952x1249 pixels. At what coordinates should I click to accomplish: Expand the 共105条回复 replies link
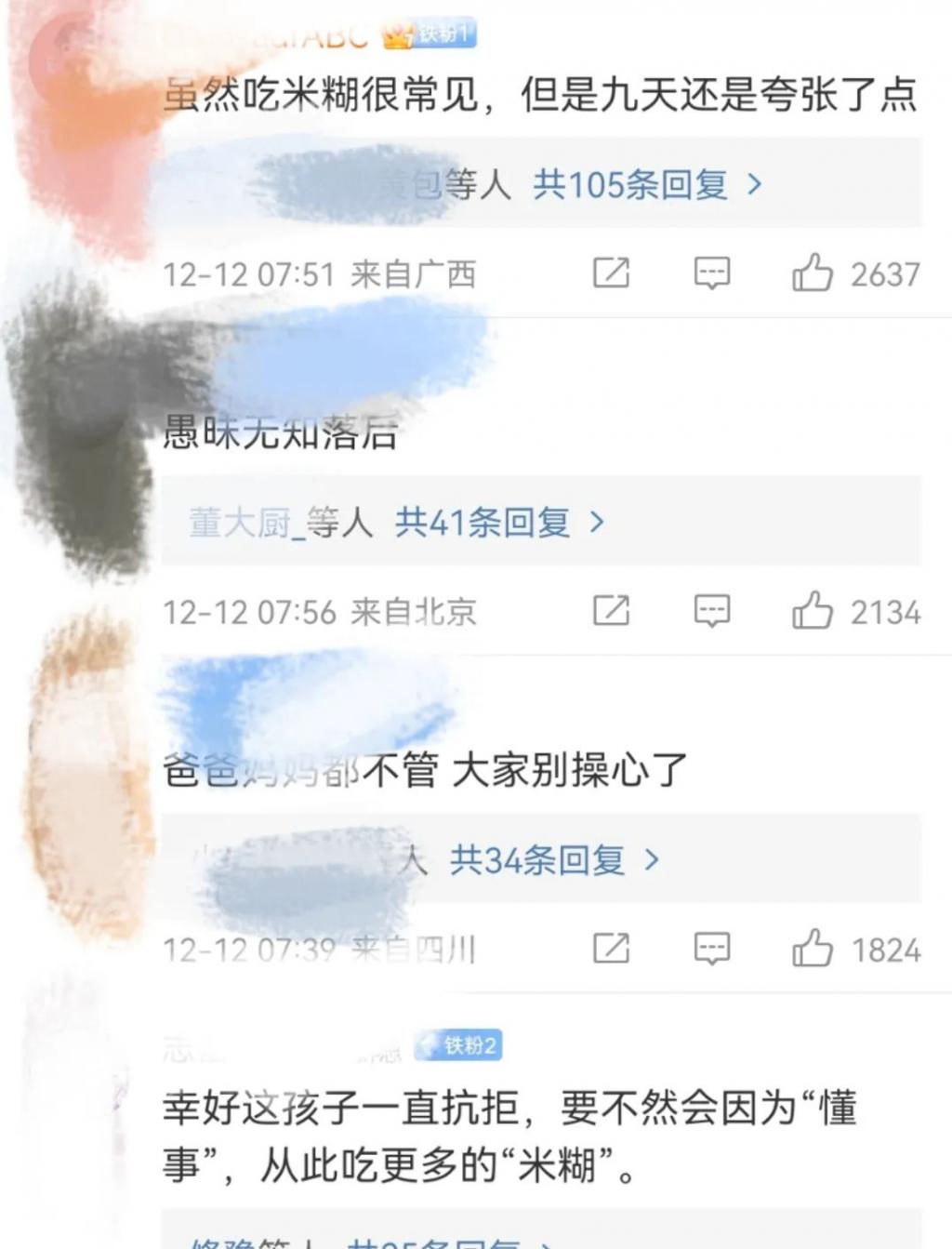click(647, 185)
